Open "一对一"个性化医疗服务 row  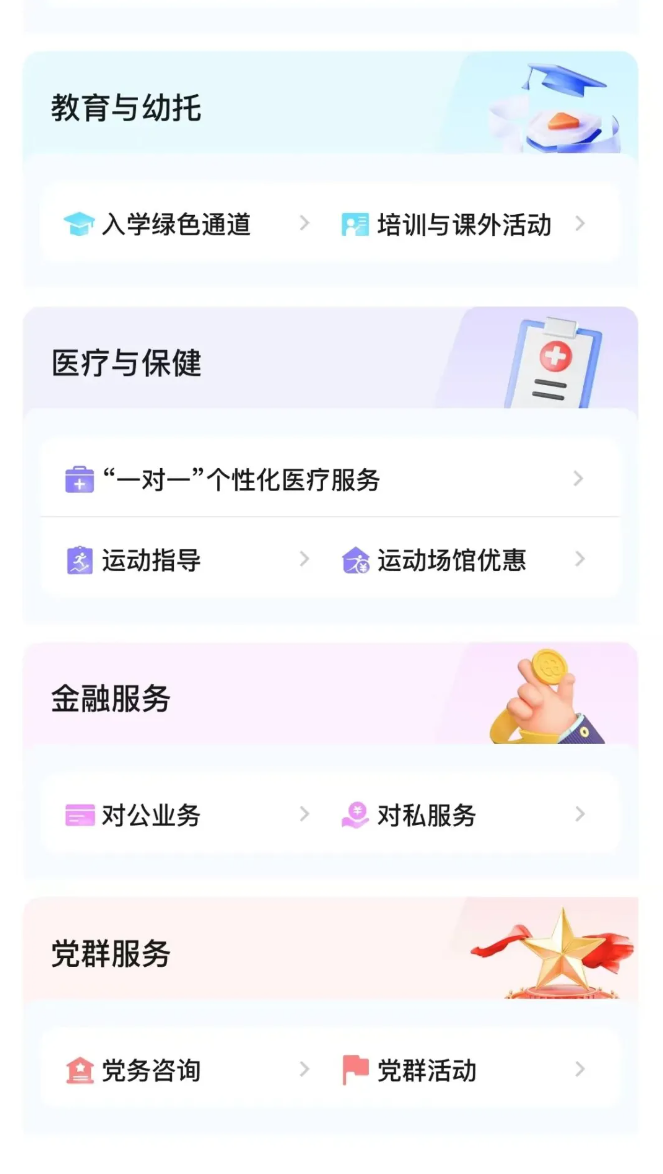(x=240, y=480)
